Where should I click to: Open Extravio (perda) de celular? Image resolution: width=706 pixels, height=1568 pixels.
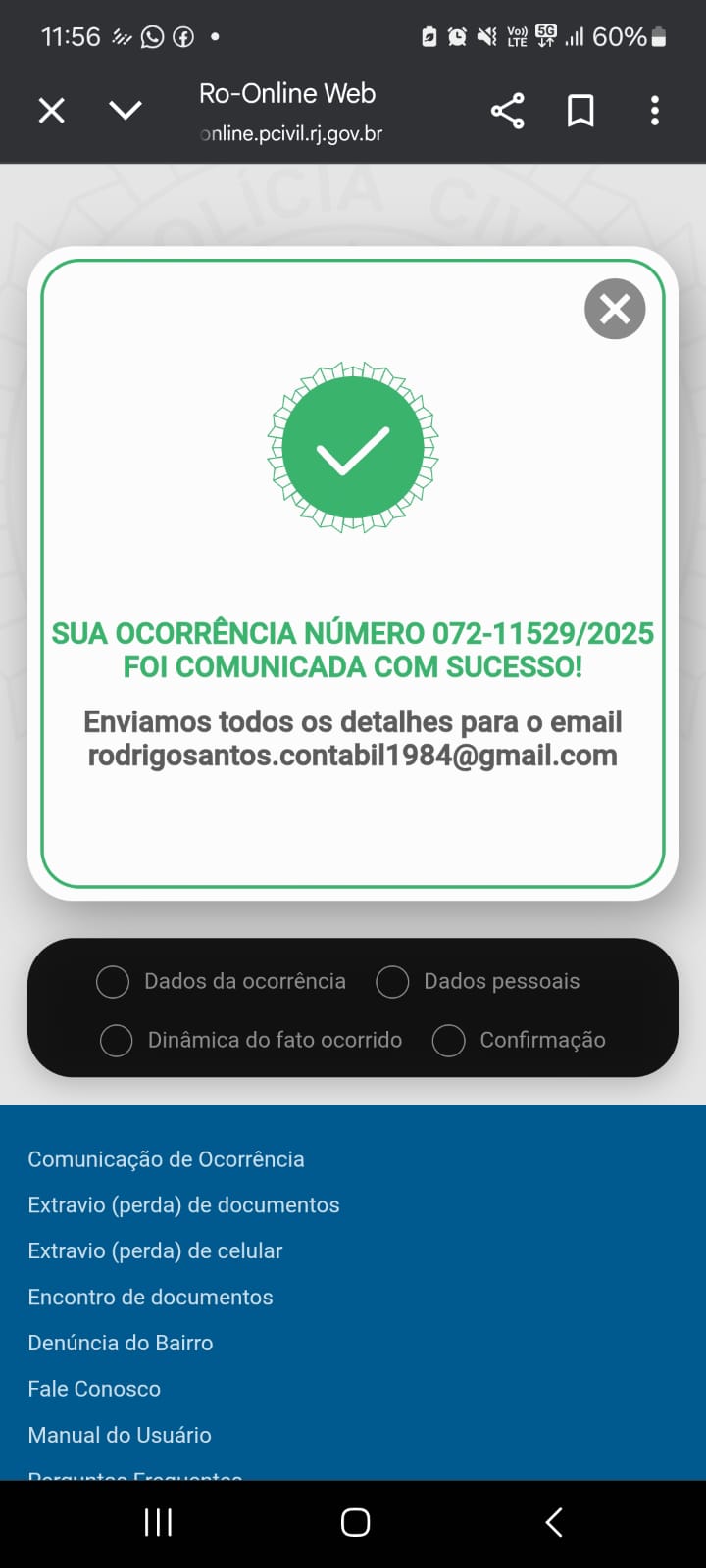click(155, 1251)
